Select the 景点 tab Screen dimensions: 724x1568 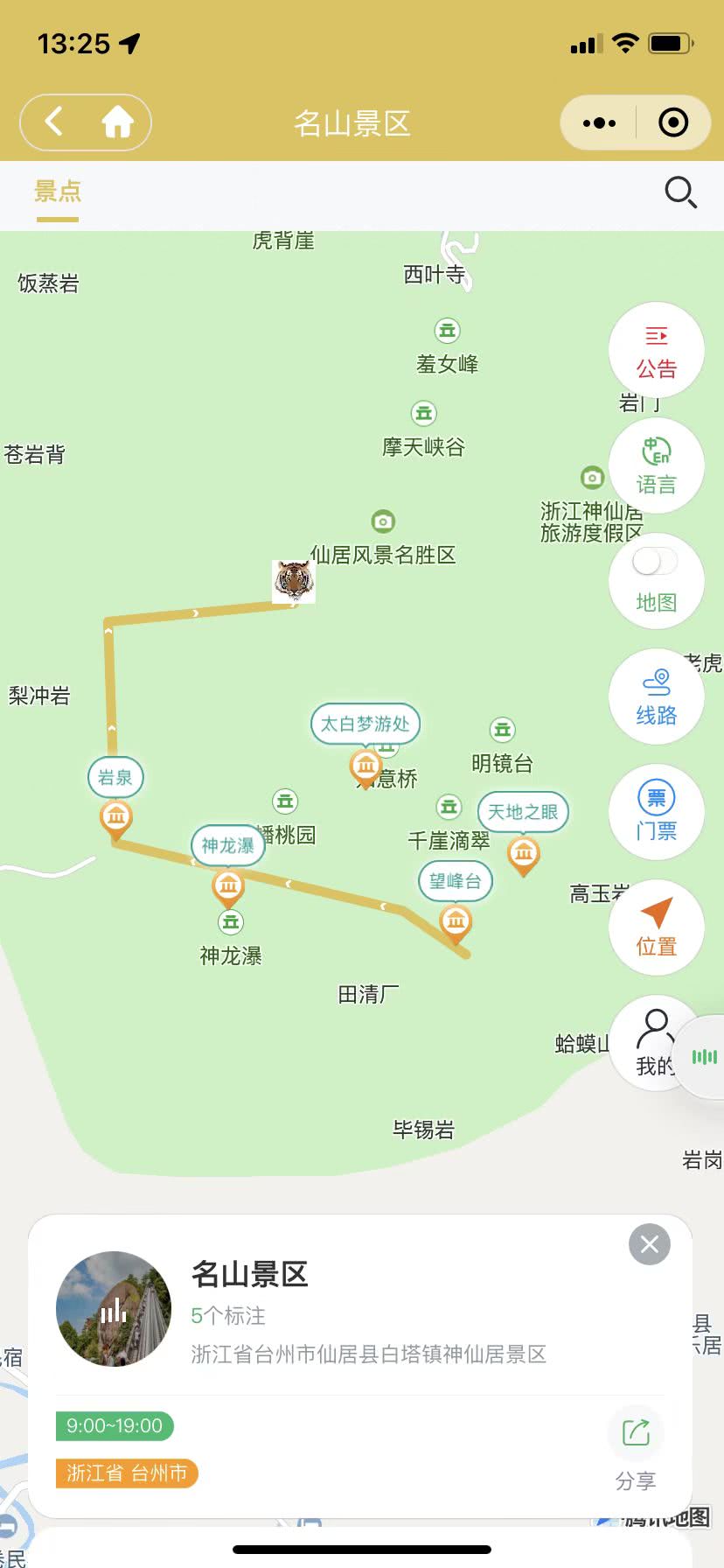(x=58, y=191)
